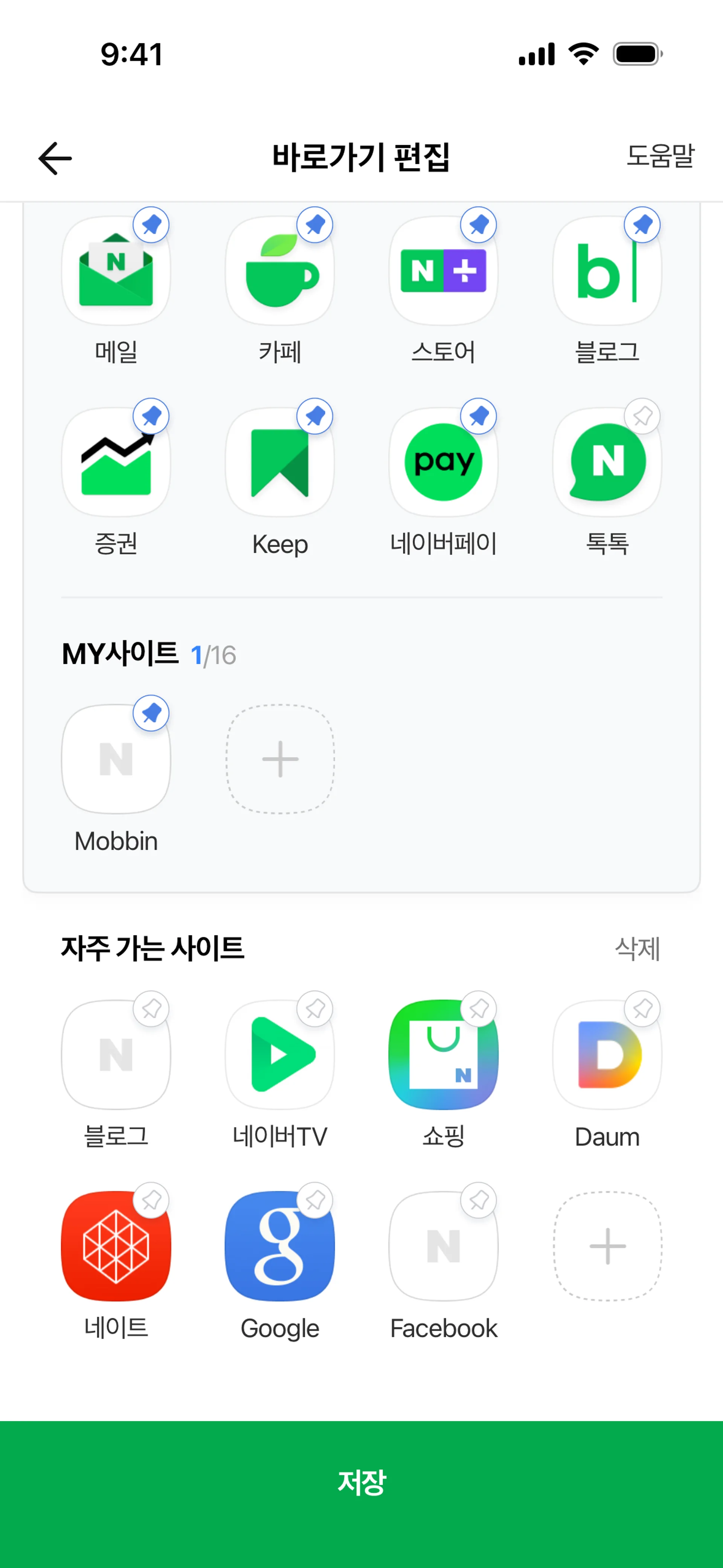This screenshot has width=723, height=1568.
Task: Tap 삭제 for frequently visited sites
Action: (637, 948)
